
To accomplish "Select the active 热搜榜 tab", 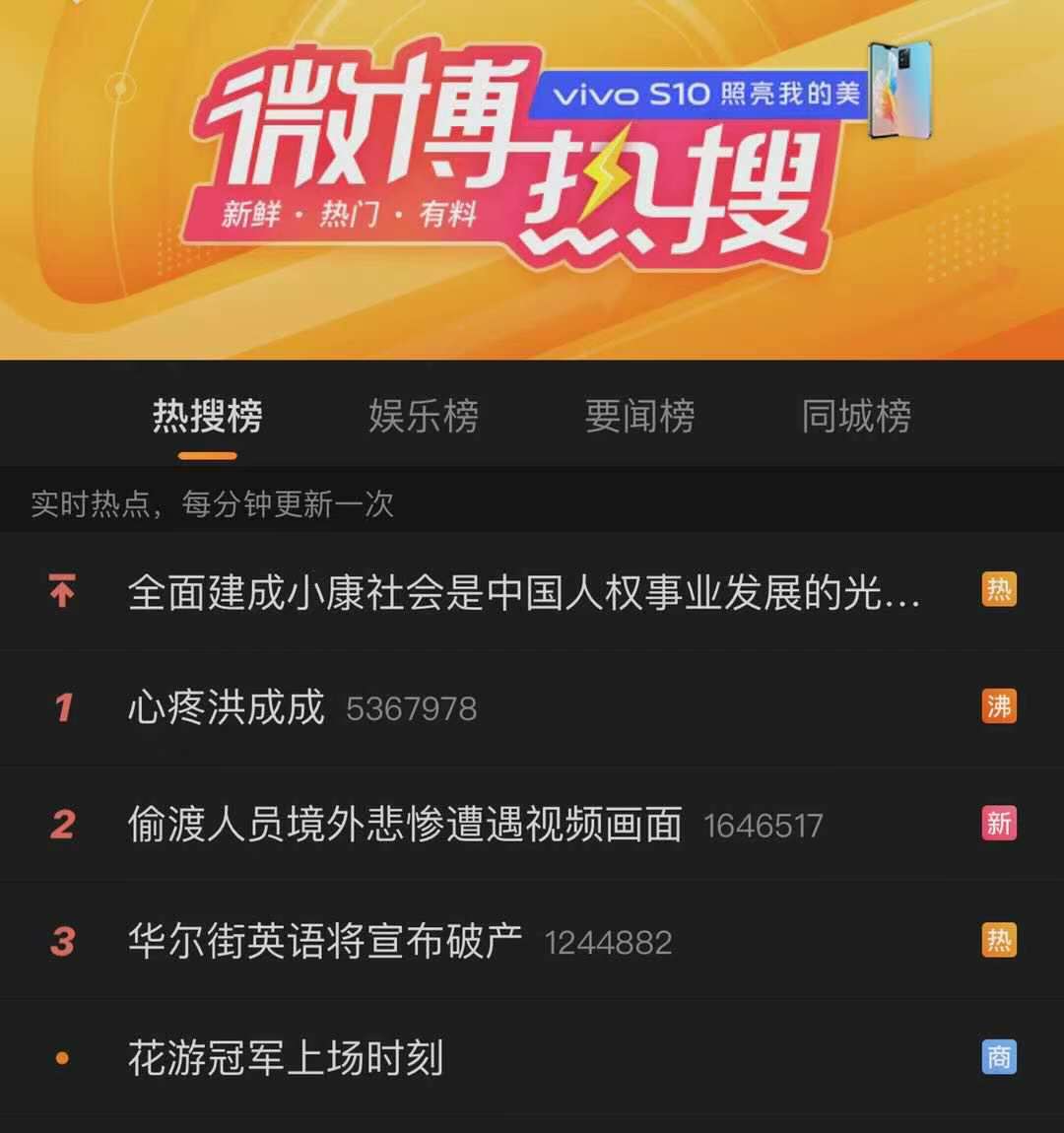I will tap(209, 418).
